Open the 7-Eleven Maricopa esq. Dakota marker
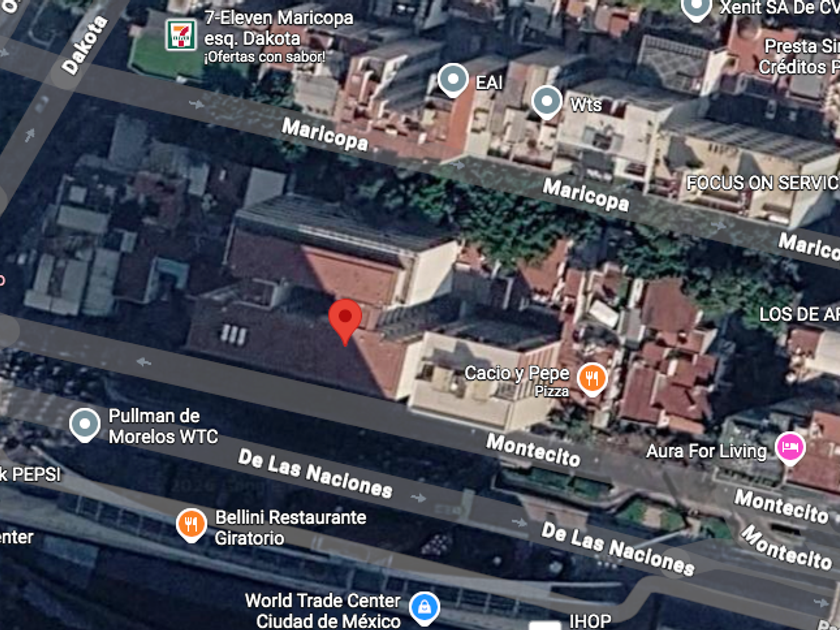The height and width of the screenshot is (630, 840). click(x=181, y=34)
